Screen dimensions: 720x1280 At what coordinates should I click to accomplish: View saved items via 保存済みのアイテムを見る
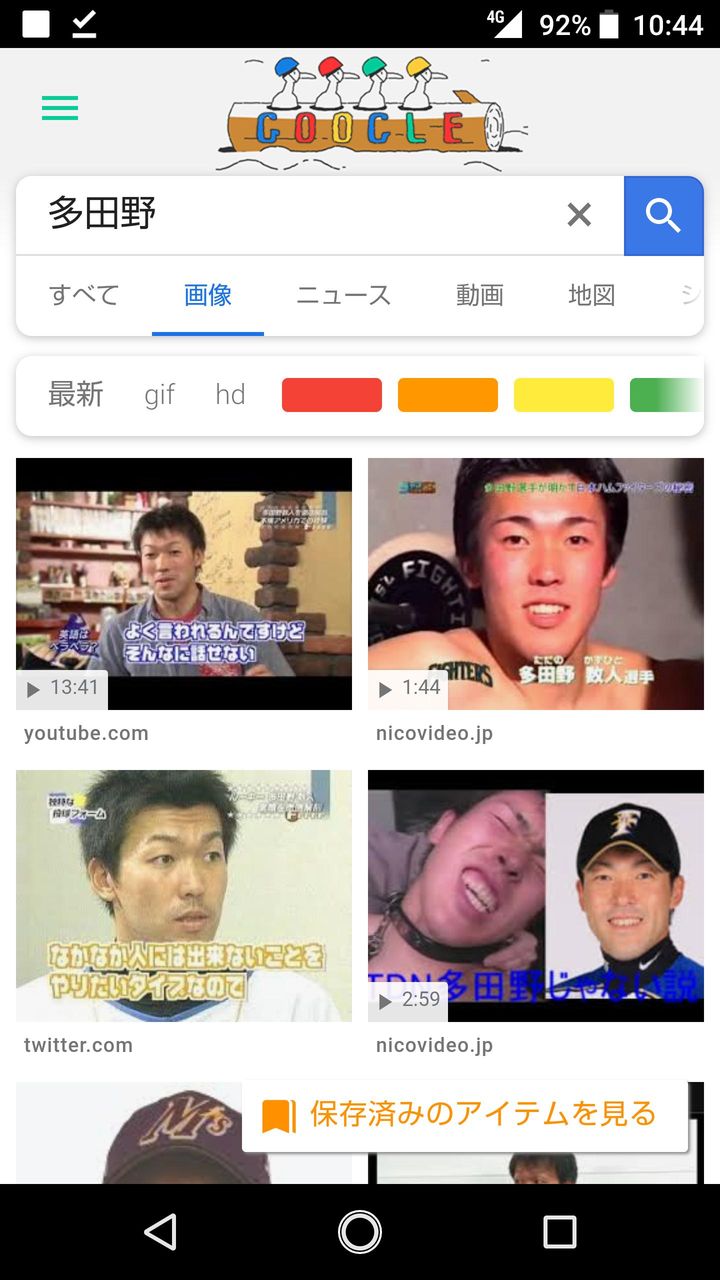465,1115
